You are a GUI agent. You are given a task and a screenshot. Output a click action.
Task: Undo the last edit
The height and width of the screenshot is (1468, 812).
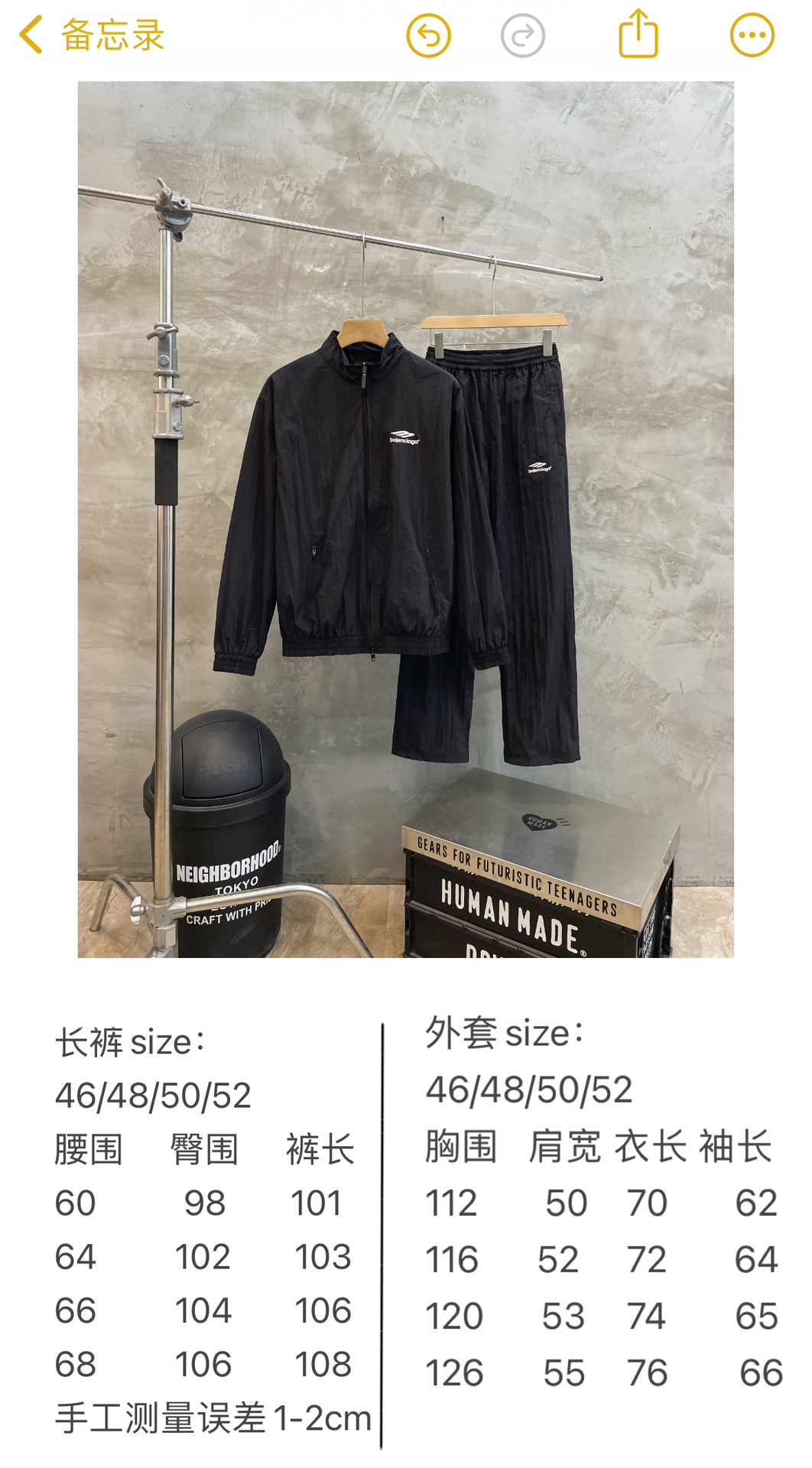428,35
